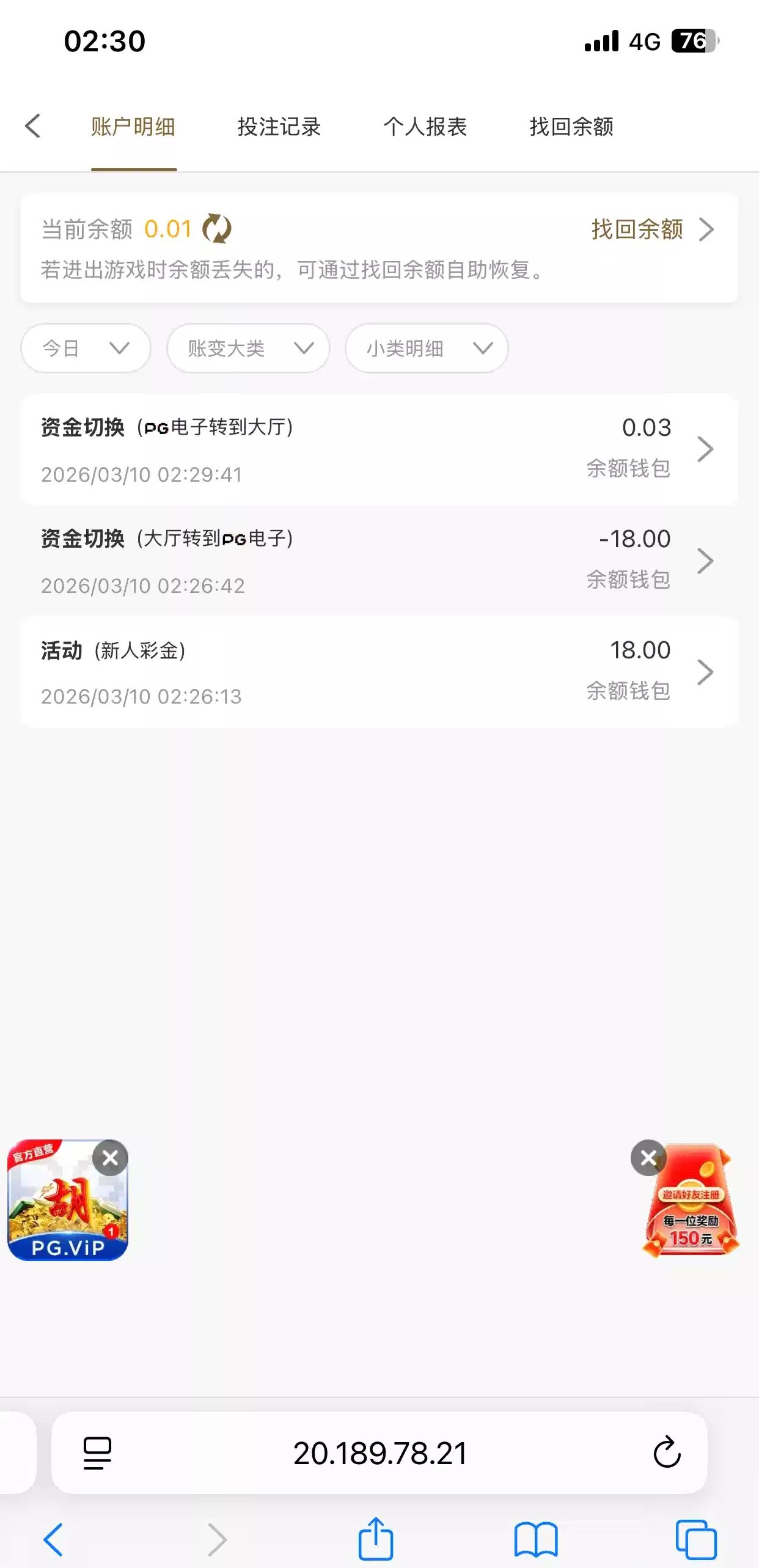This screenshot has width=759, height=1568.
Task: Tap the 找回余额 link in balance card
Action: point(651,229)
